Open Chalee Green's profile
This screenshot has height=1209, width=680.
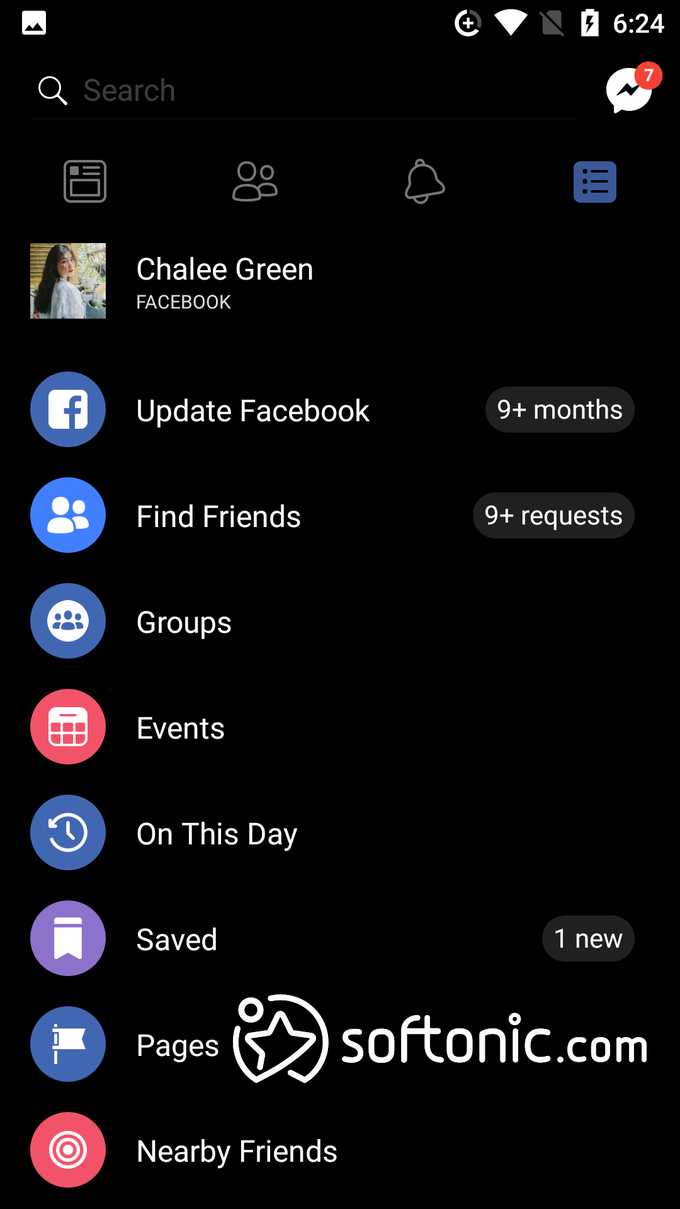click(x=224, y=281)
